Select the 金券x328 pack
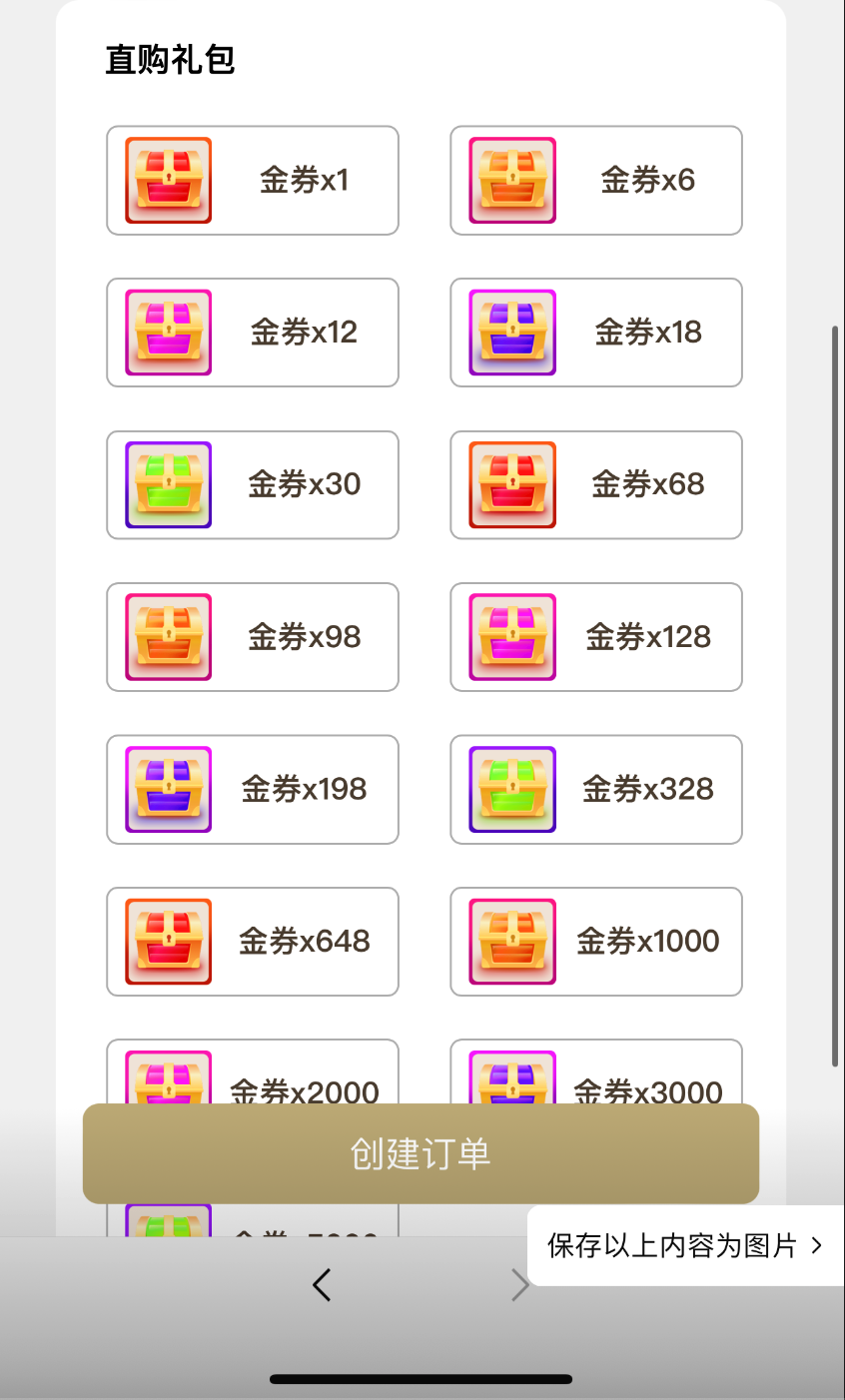 [x=596, y=790]
